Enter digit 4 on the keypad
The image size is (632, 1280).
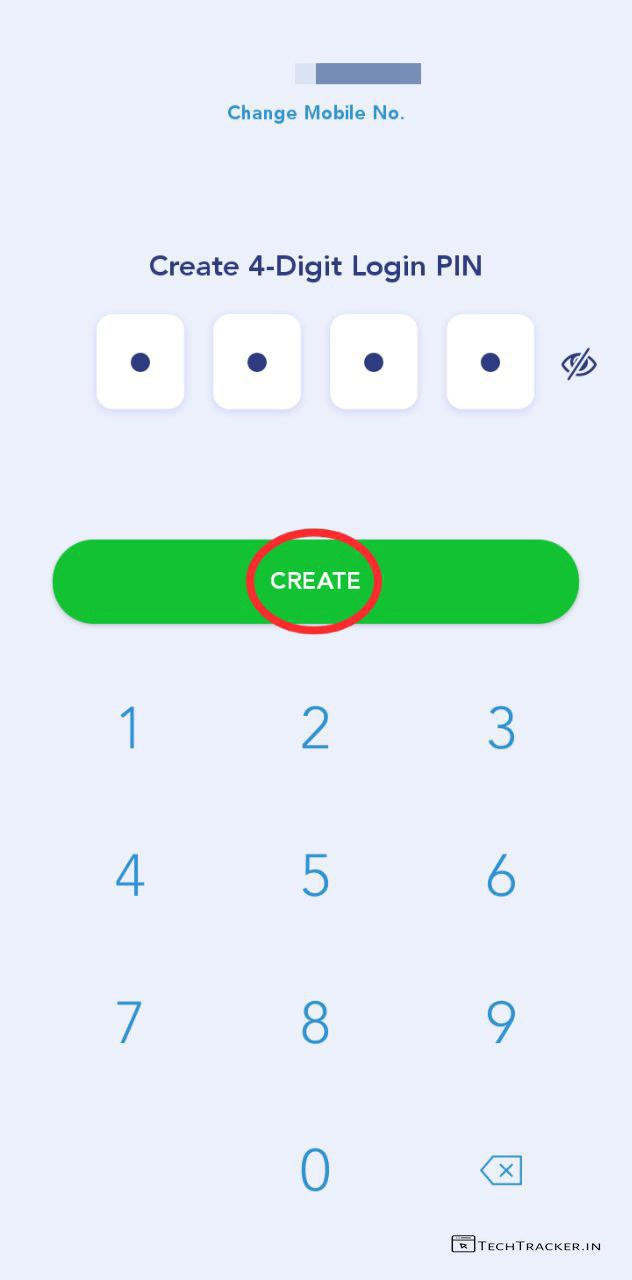tap(129, 876)
